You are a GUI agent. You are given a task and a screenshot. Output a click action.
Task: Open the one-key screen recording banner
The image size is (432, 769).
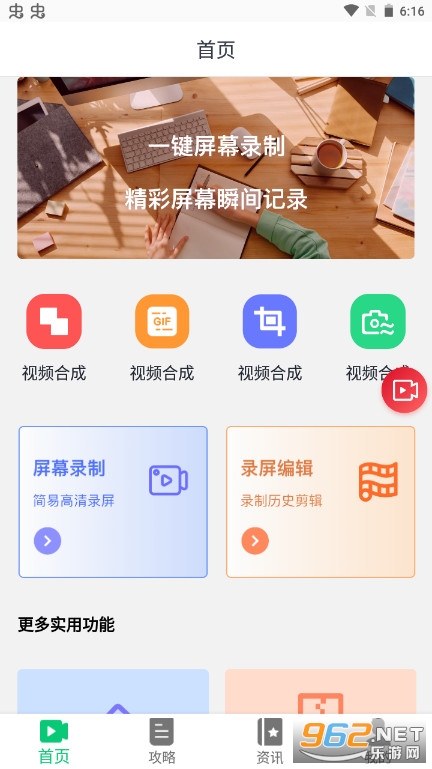(x=216, y=168)
